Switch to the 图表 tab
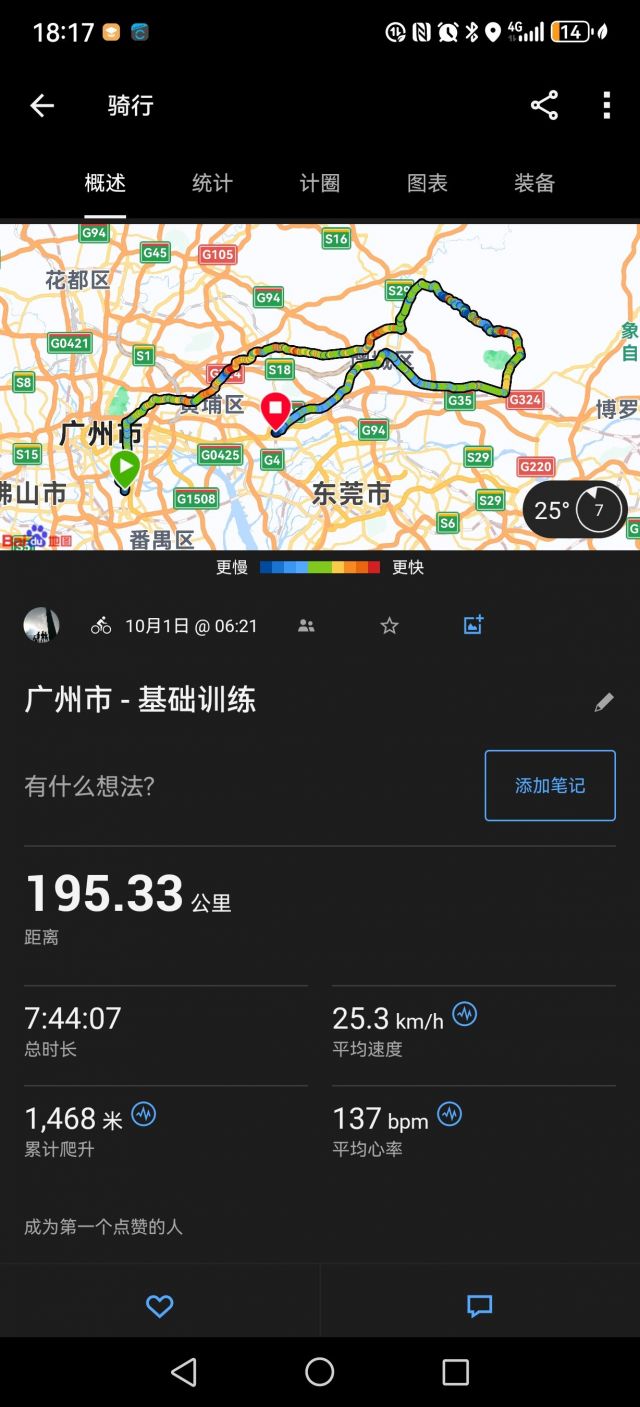 click(x=427, y=183)
